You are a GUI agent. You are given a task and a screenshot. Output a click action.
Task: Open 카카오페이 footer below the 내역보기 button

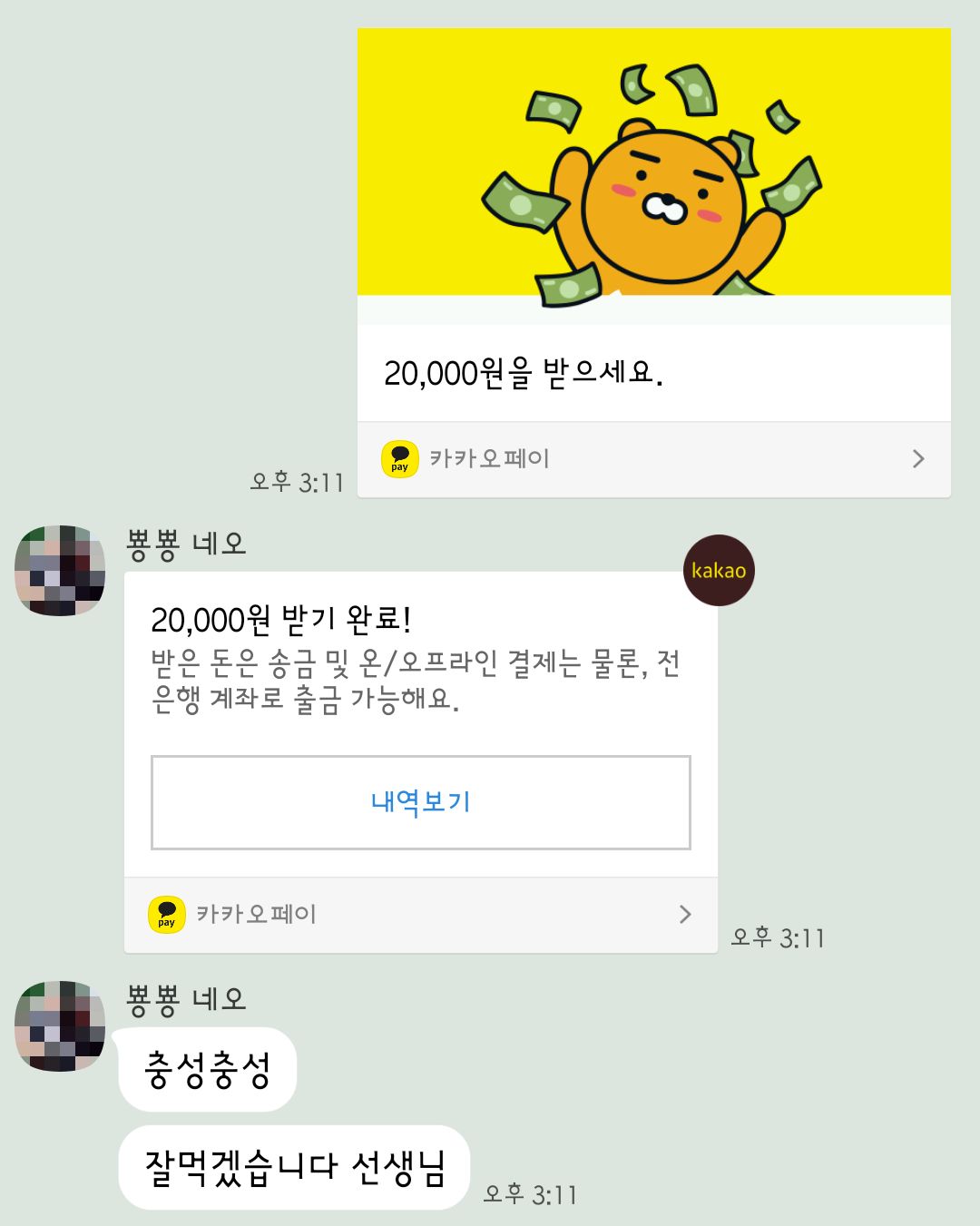(x=420, y=915)
